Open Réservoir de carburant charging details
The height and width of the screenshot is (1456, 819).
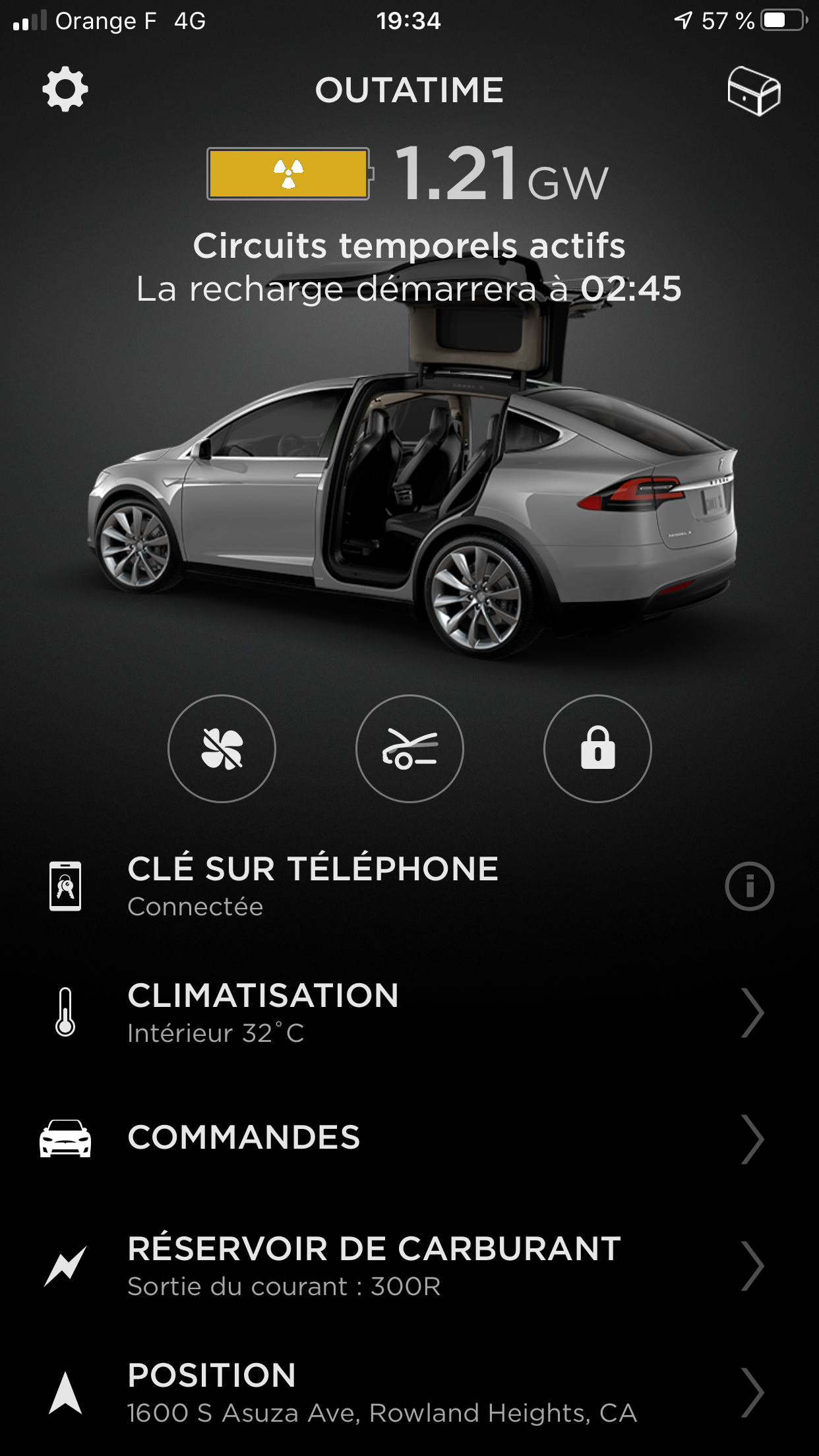pos(409,1266)
